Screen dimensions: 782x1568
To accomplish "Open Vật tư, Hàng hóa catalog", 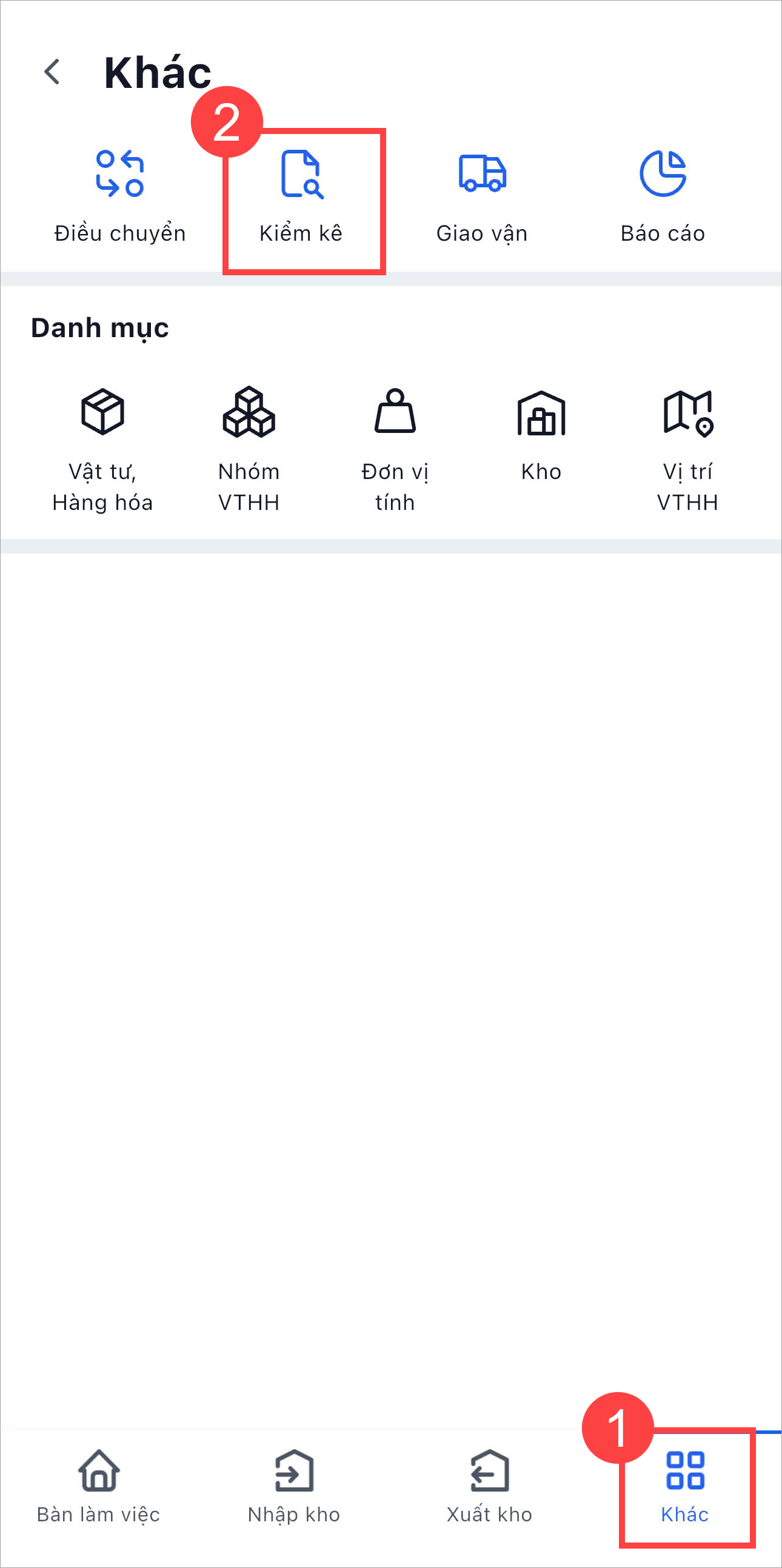I will (x=102, y=449).
